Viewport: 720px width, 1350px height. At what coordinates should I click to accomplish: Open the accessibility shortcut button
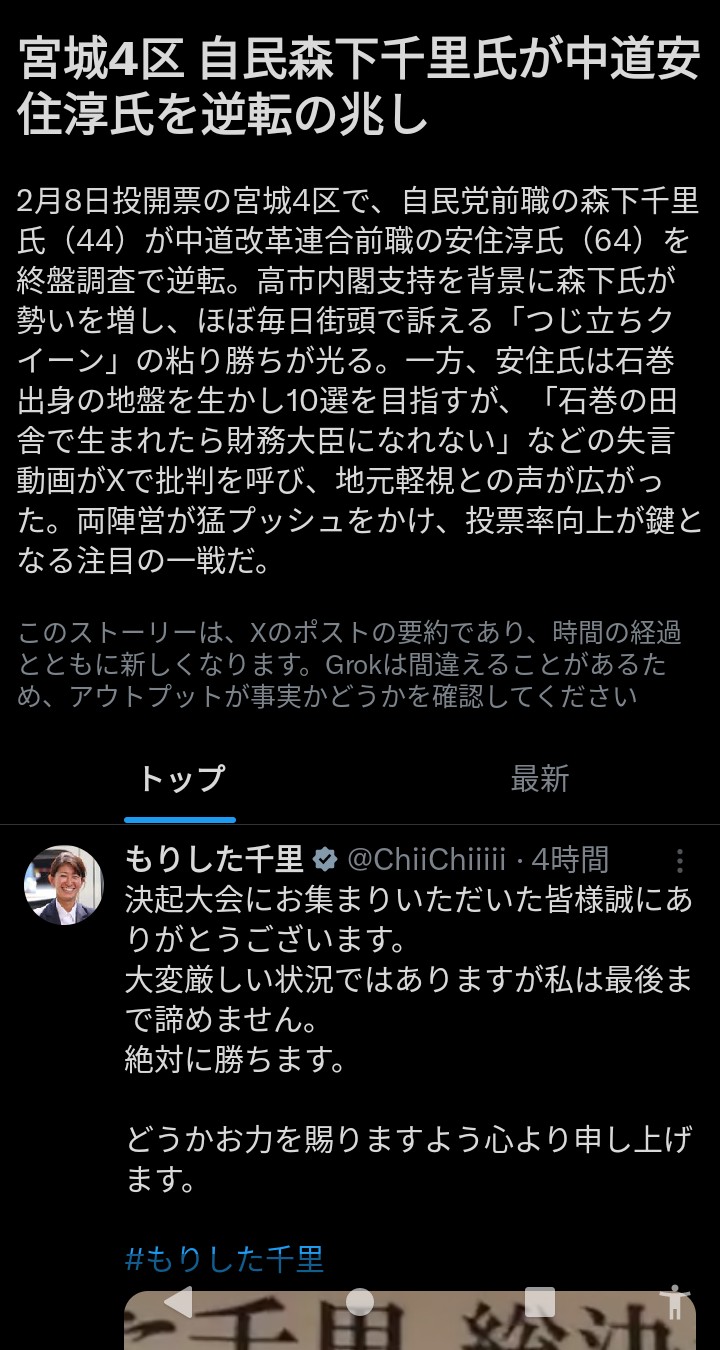coord(676,1302)
